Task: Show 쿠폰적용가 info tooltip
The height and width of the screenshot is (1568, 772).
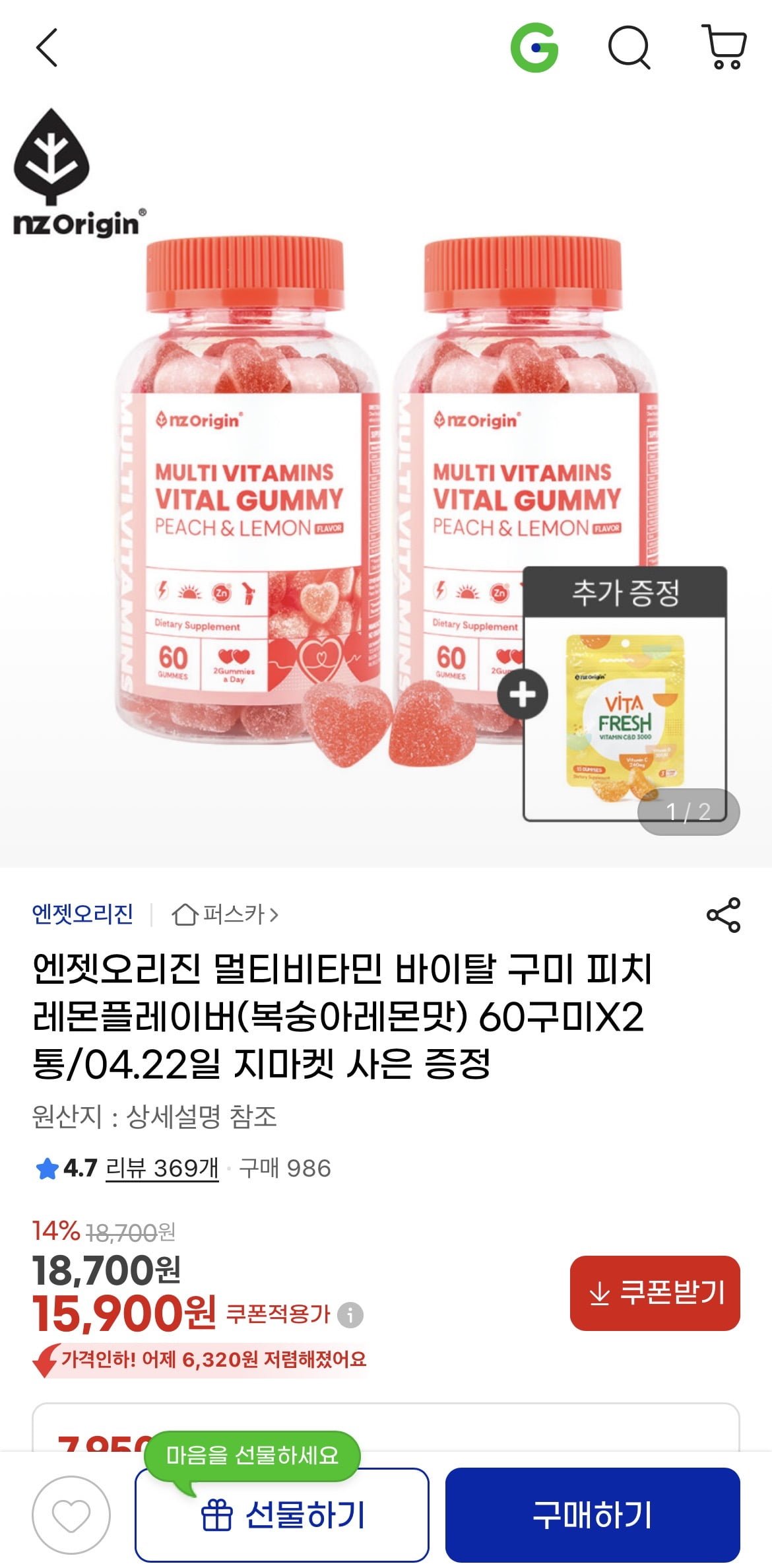Action: tap(350, 1314)
